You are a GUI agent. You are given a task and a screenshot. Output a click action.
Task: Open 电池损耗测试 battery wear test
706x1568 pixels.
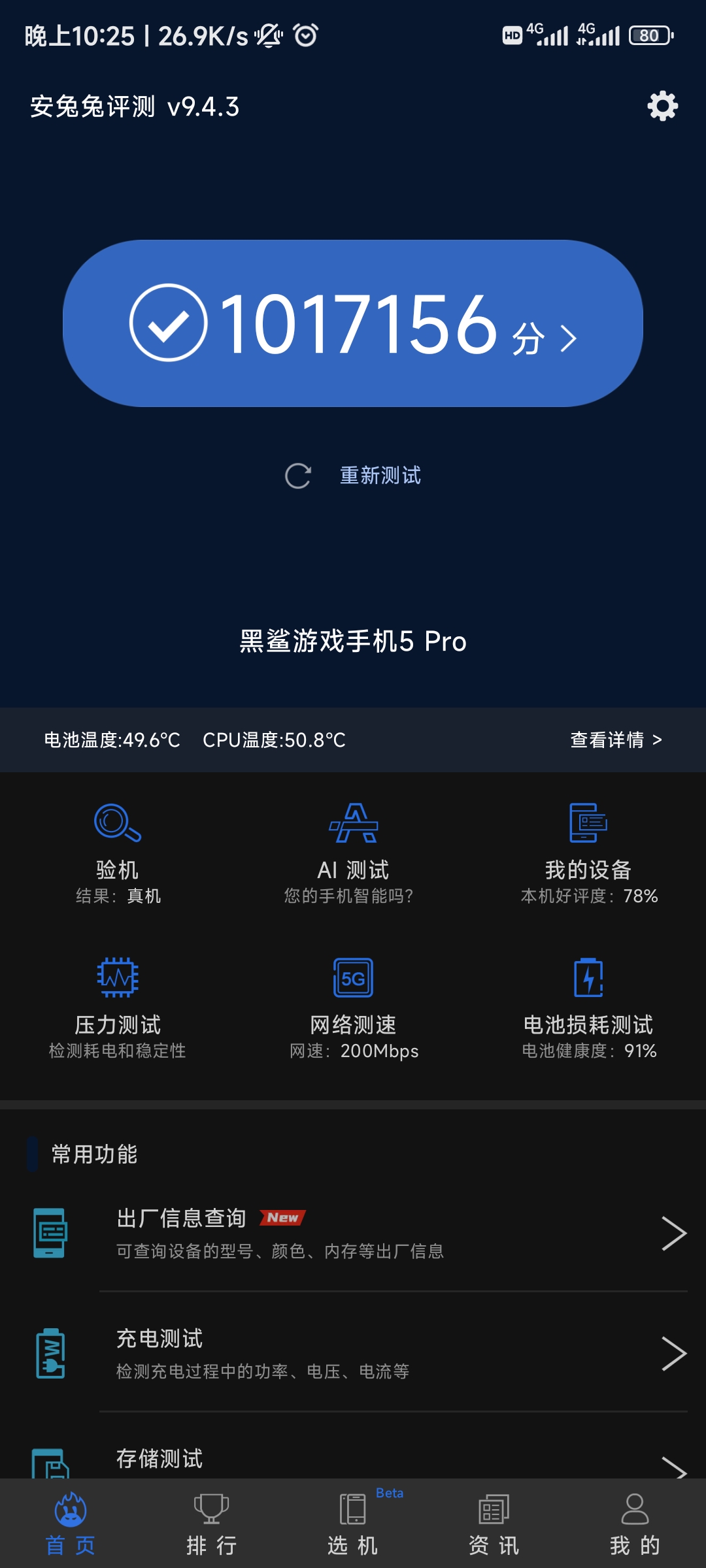point(588,1008)
